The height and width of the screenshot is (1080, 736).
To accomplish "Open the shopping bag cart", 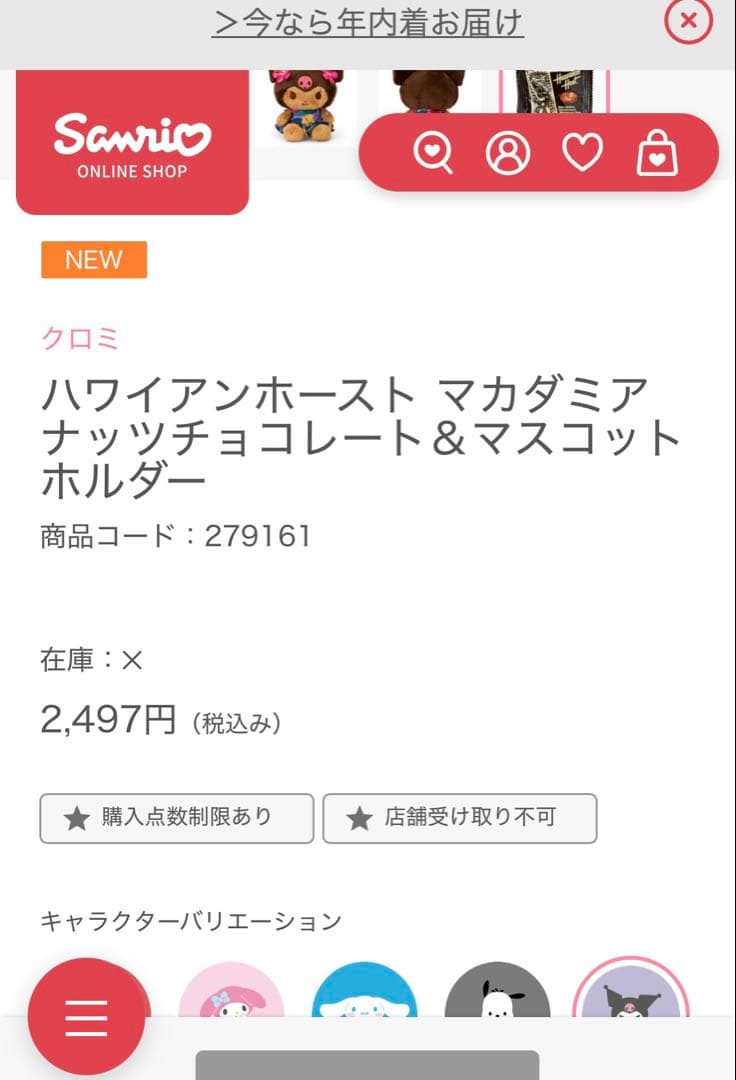I will click(x=657, y=153).
